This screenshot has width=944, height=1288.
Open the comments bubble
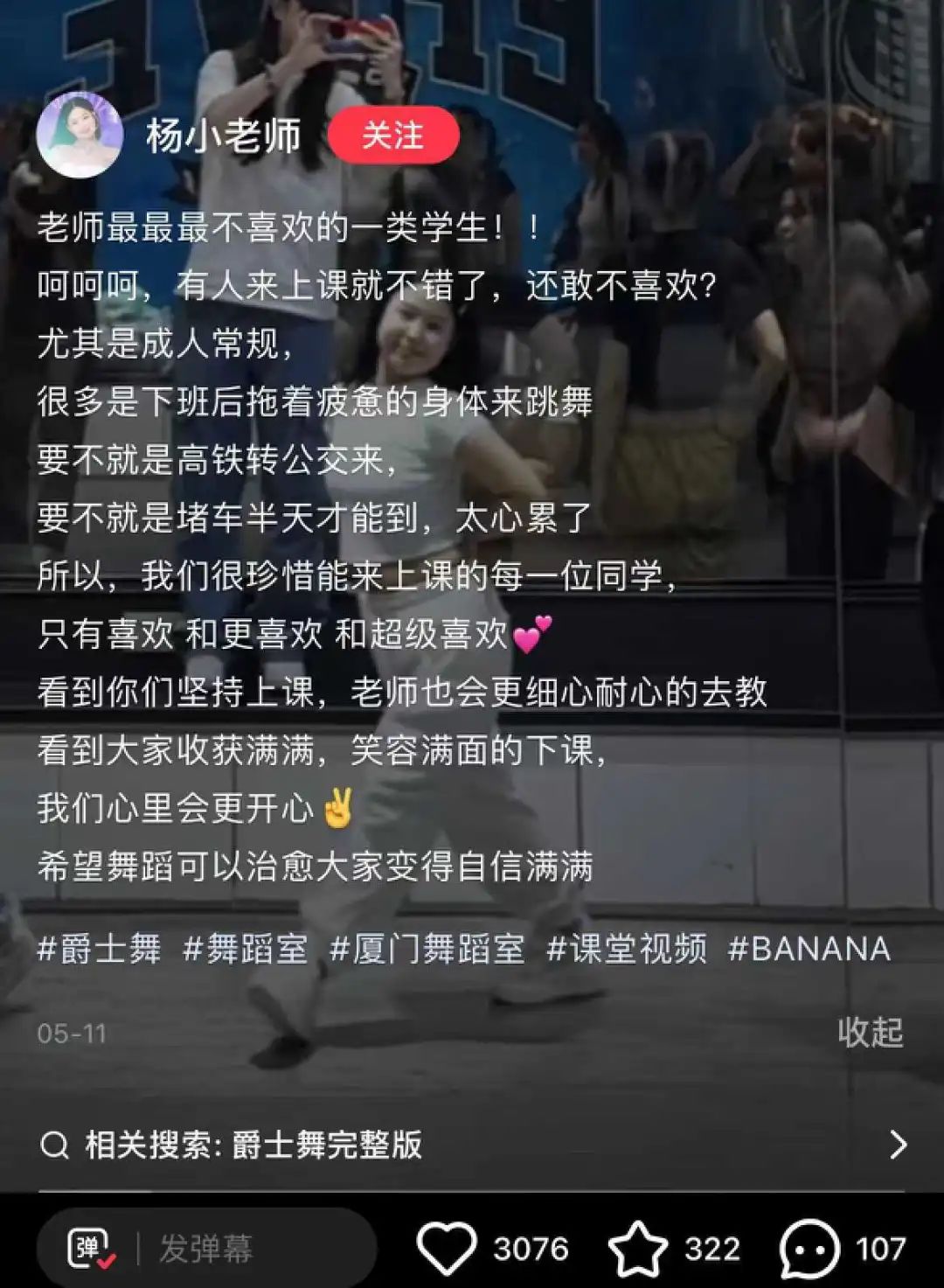[x=809, y=1249]
